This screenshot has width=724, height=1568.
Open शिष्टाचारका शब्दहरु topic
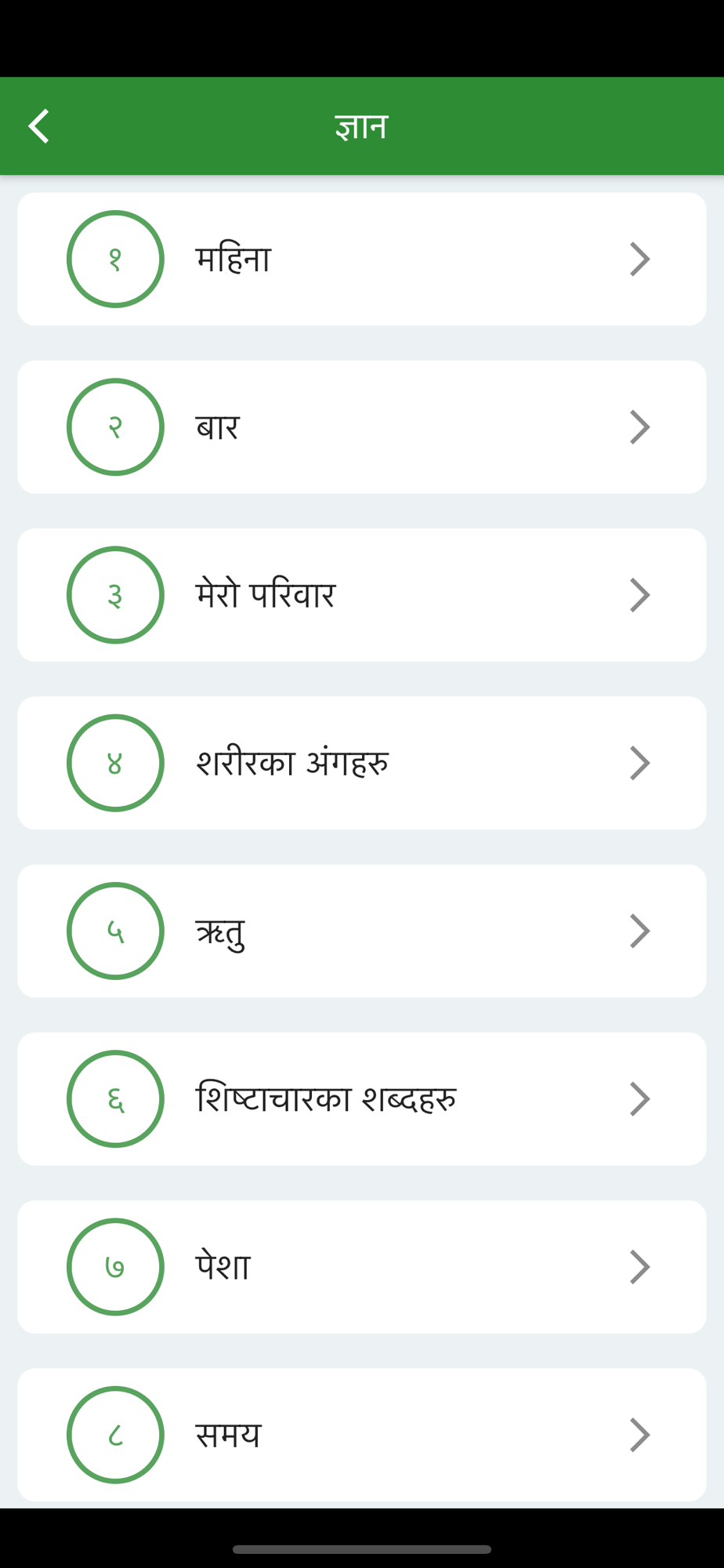[x=361, y=1098]
